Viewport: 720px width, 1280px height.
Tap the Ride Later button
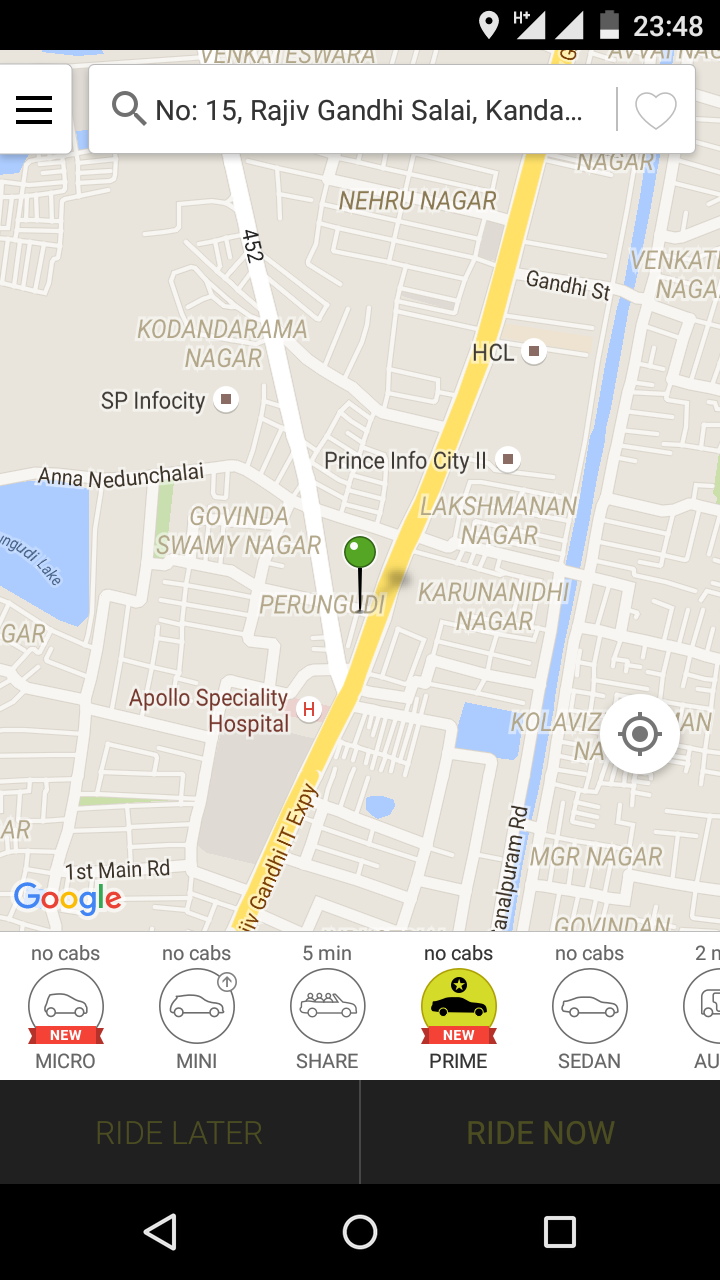179,1132
